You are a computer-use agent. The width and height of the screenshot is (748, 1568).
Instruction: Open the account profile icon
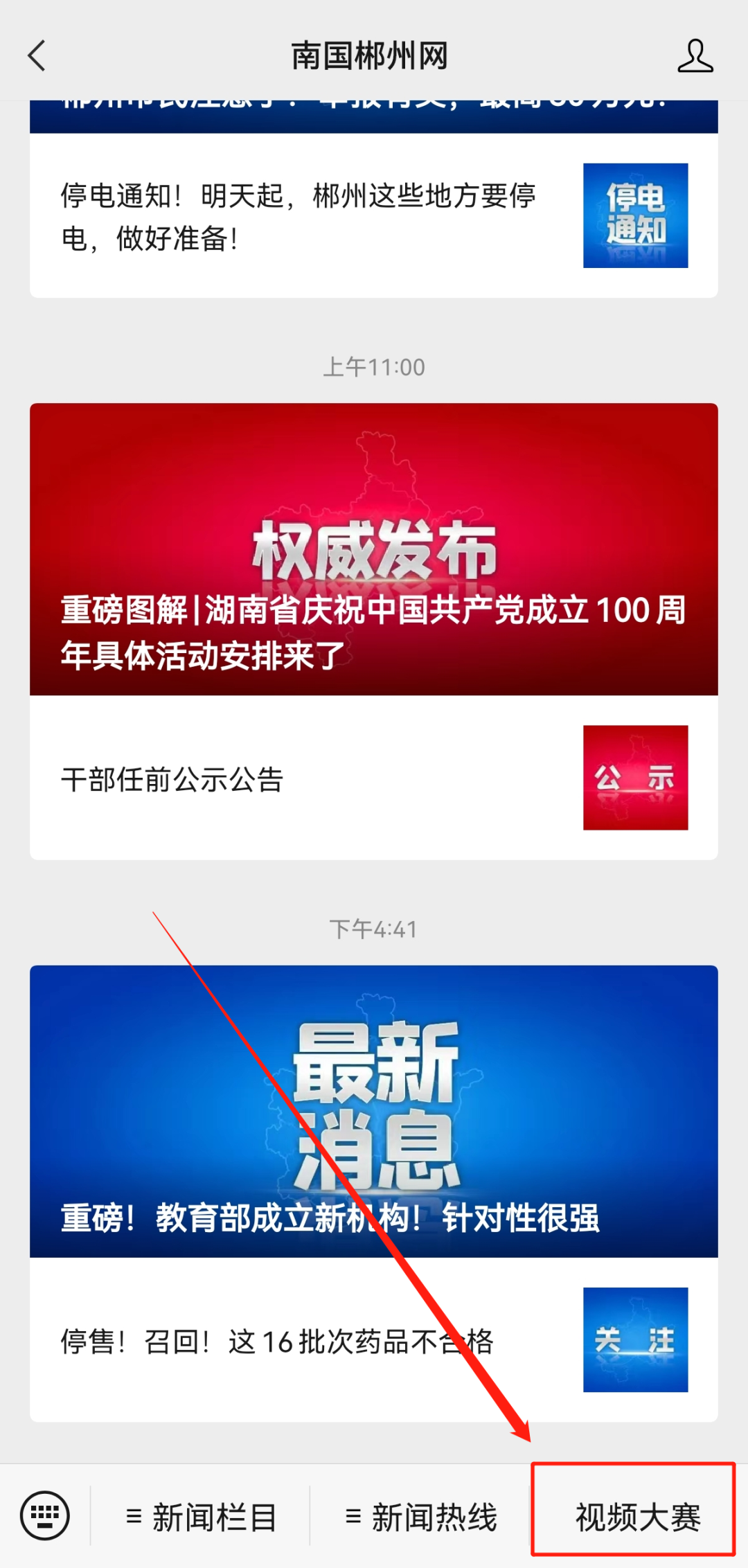695,56
